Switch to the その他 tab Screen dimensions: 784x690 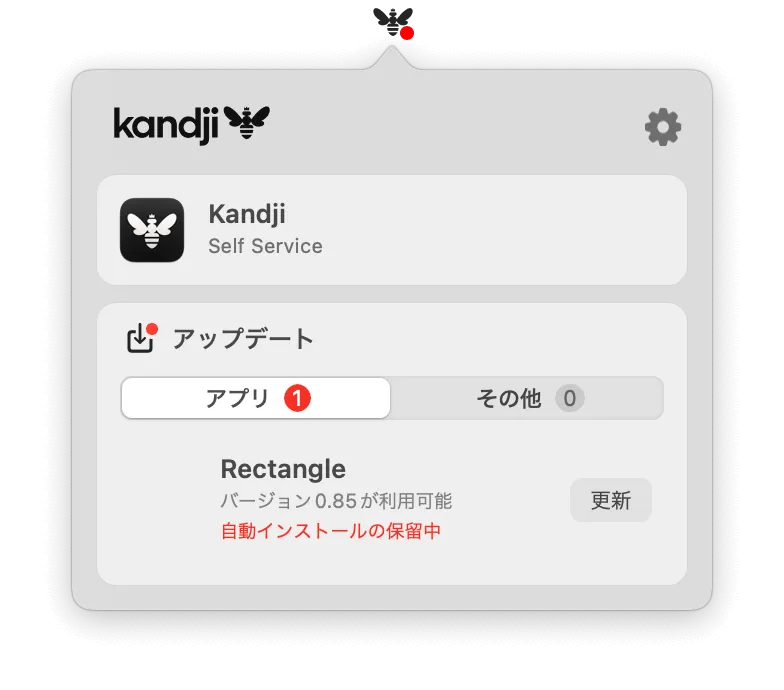coord(527,399)
